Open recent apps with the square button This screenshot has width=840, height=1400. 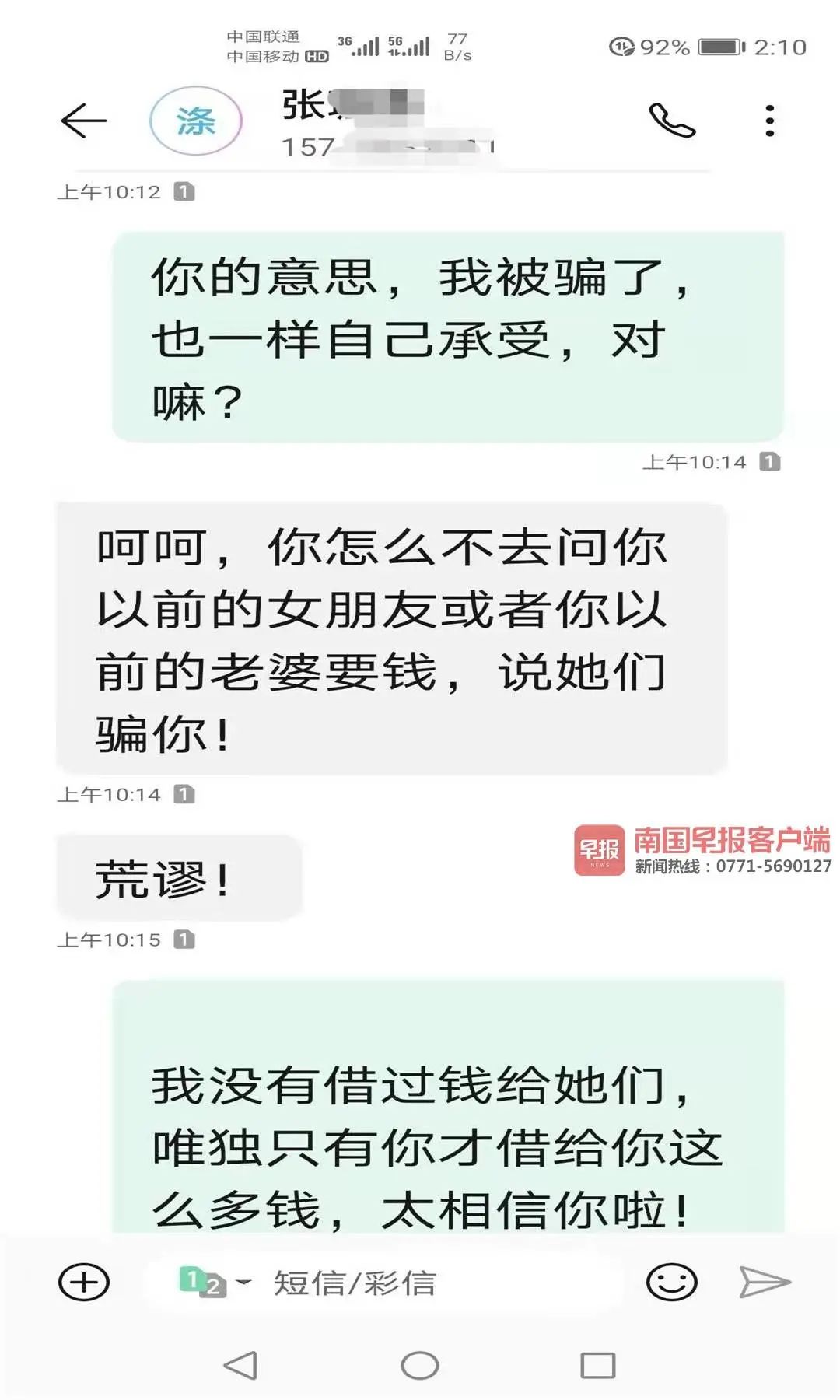(597, 1365)
